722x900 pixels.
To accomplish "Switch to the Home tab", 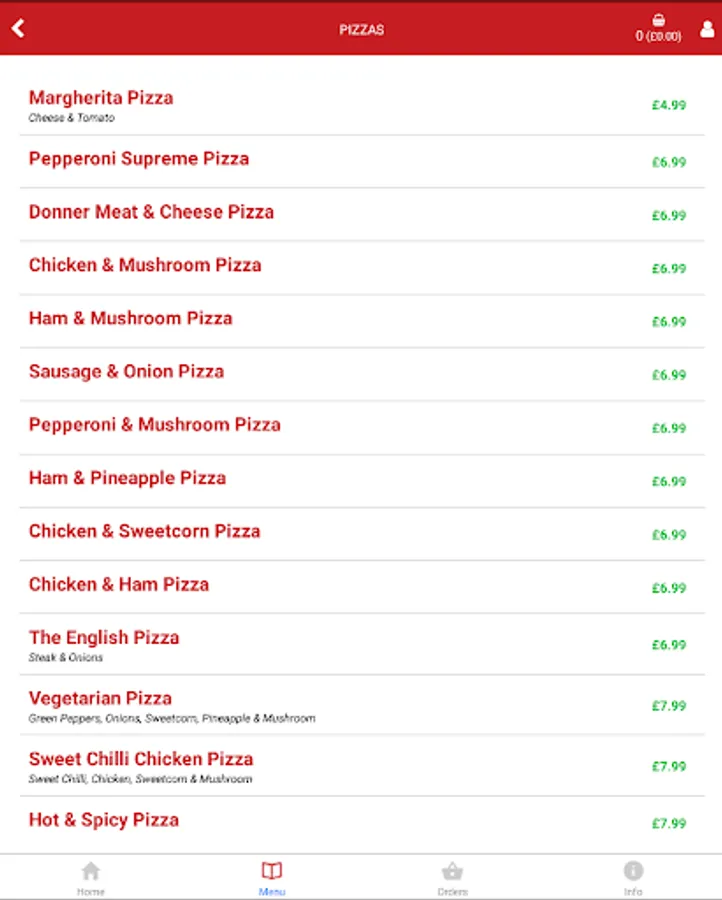I will coord(91,878).
